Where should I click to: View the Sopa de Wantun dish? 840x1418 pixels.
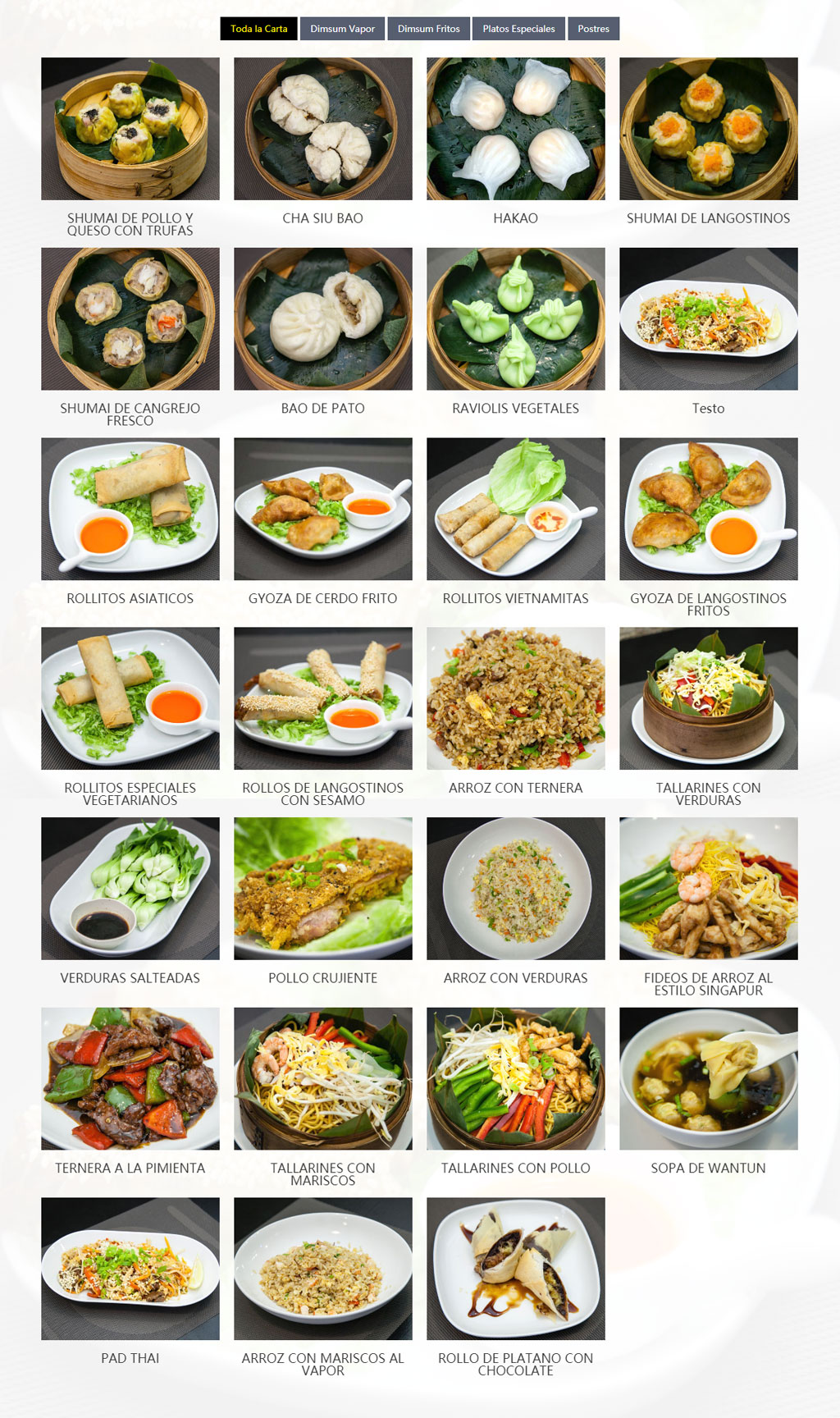(708, 1078)
